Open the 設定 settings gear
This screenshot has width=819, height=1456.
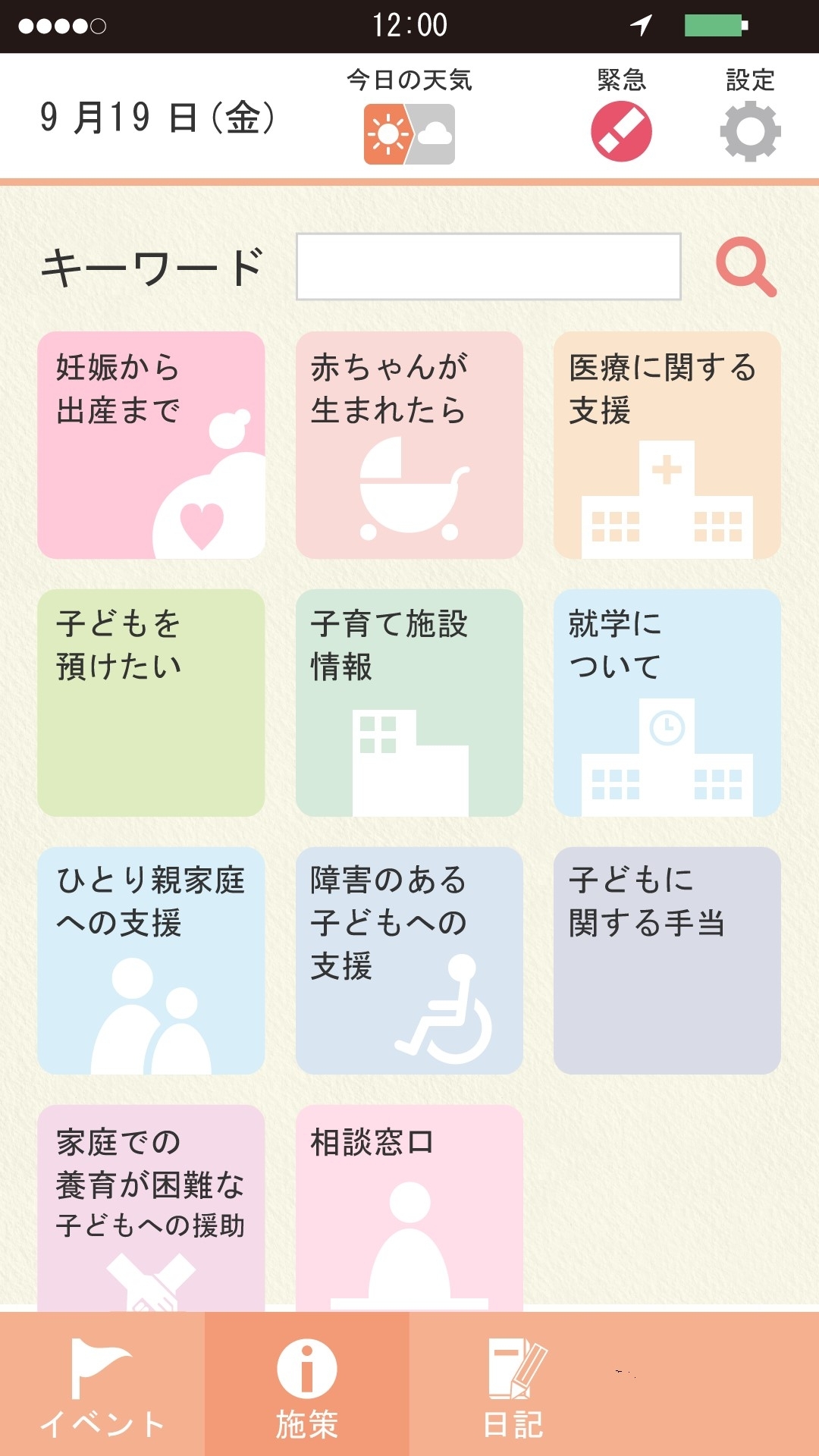point(750,131)
